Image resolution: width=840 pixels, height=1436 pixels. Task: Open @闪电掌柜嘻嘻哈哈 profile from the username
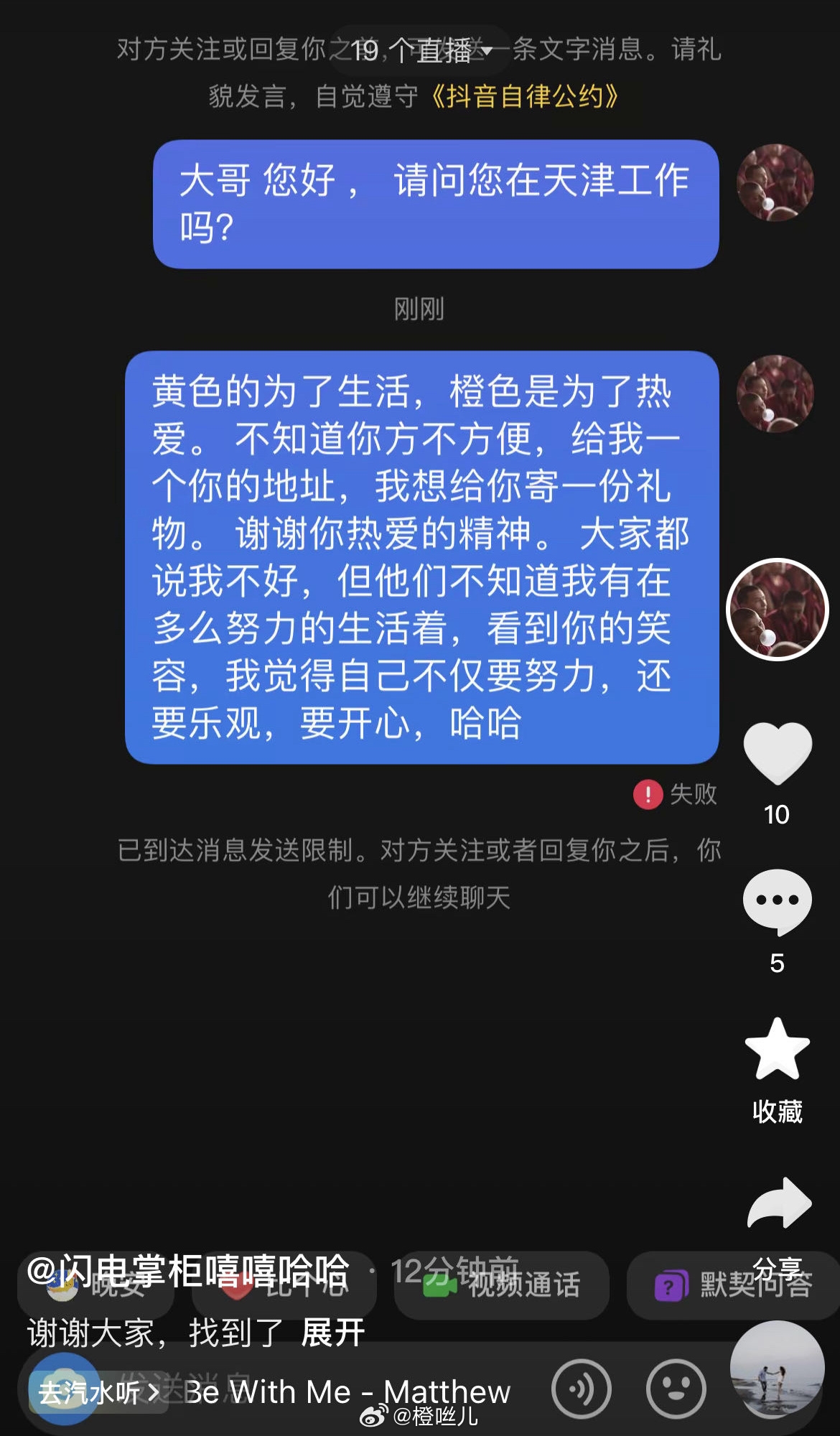188,1272
